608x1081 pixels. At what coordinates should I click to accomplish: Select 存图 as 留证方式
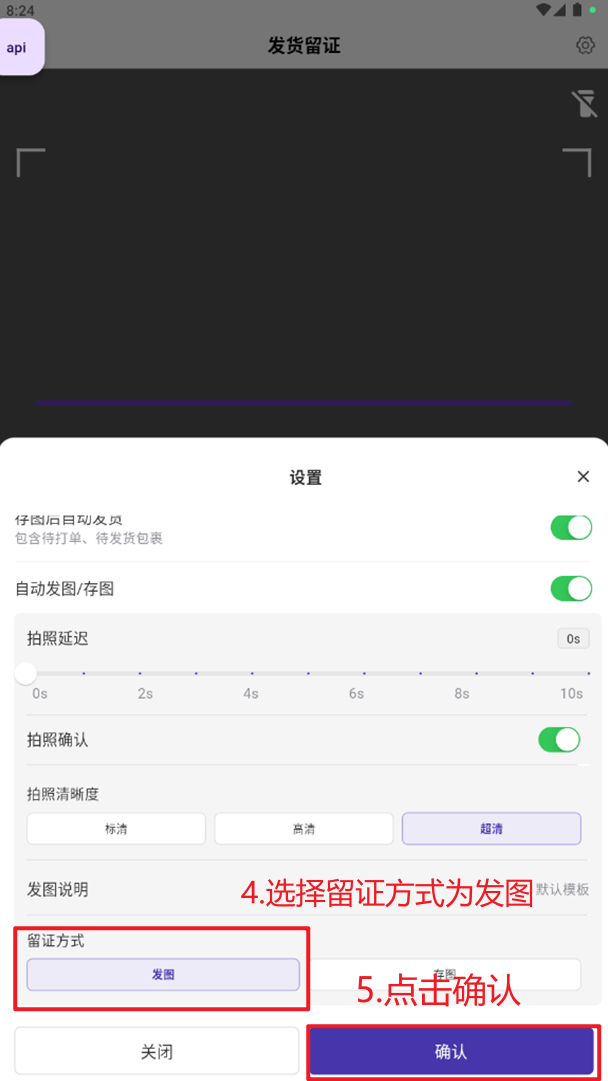point(445,975)
